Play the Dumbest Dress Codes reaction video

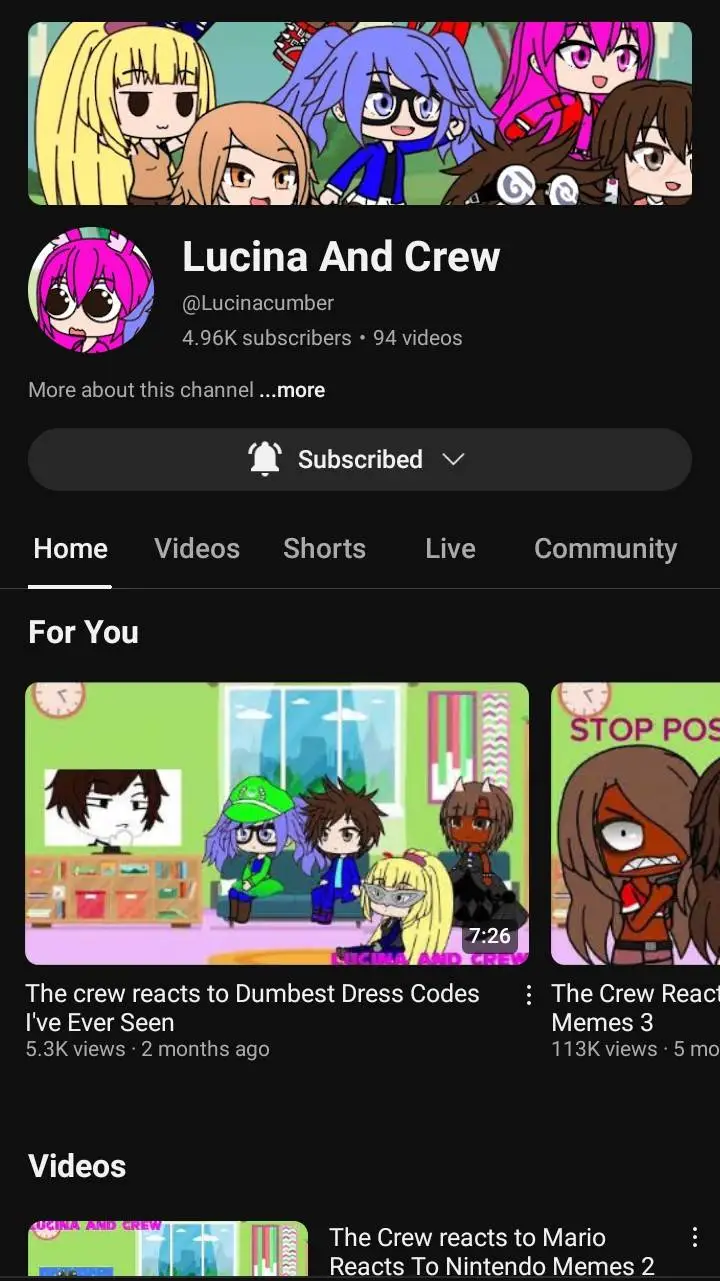tap(277, 823)
